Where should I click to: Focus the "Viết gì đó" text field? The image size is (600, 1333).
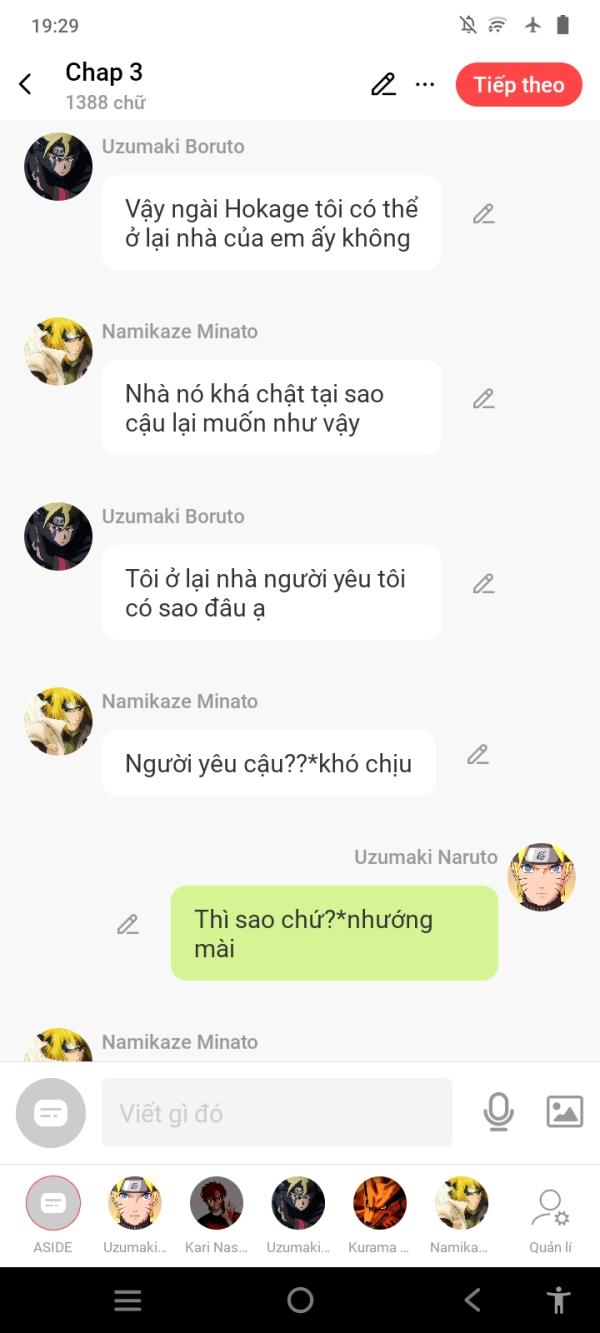277,1113
